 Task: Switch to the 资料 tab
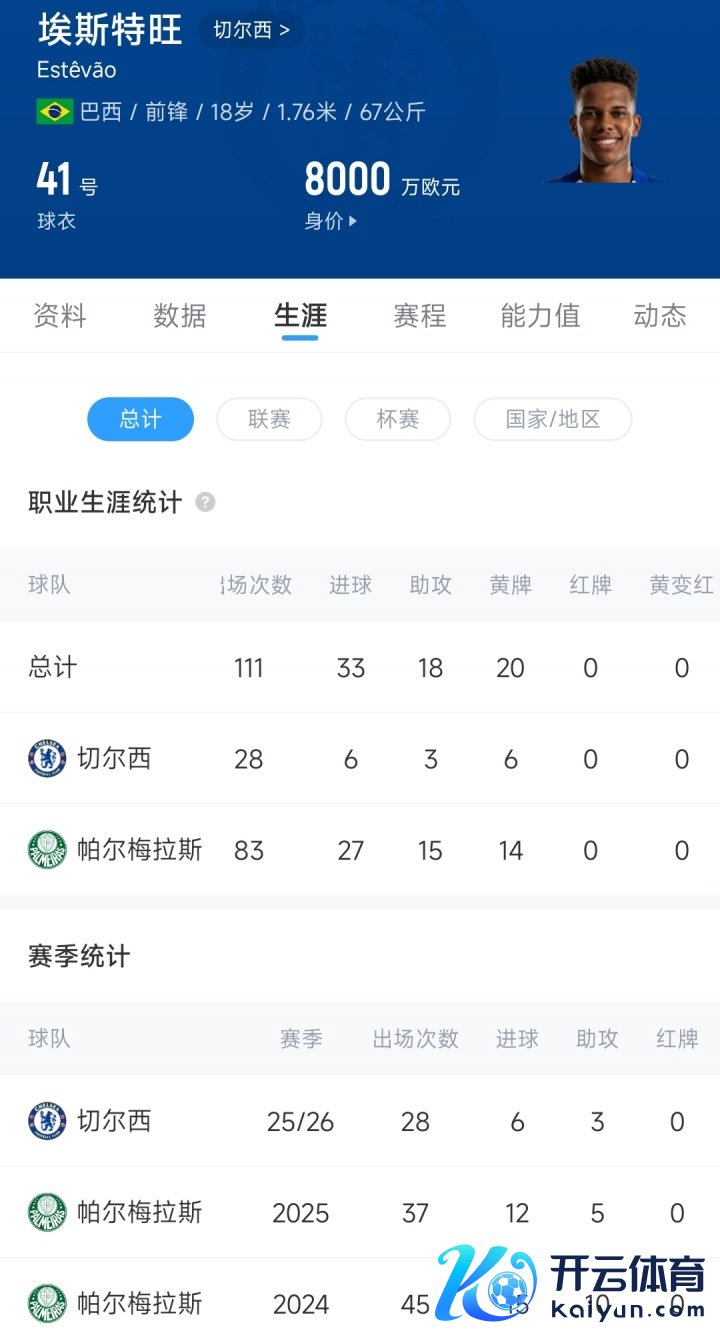pos(60,316)
